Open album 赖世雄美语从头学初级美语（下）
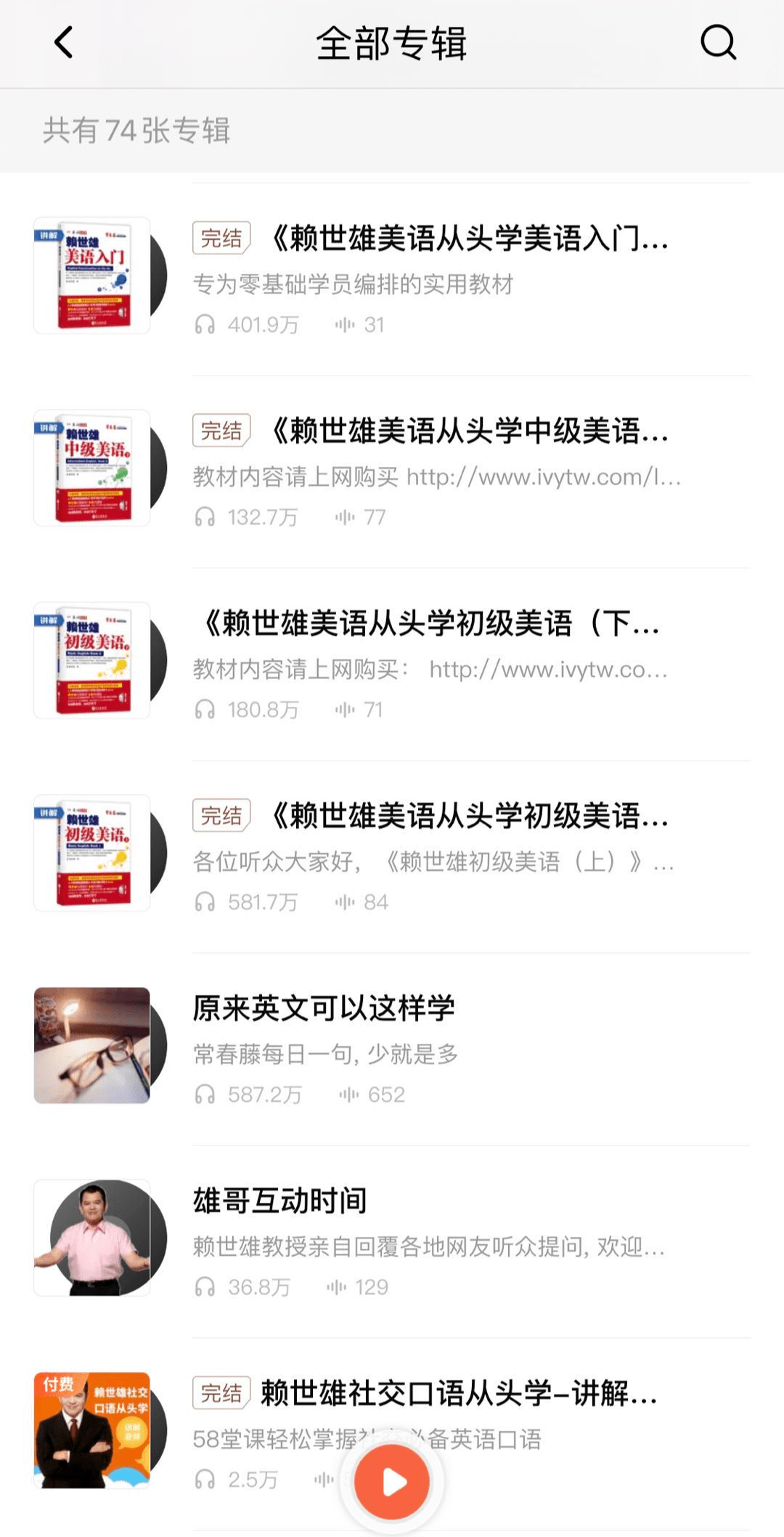This screenshot has height=1537, width=784. coord(432,624)
